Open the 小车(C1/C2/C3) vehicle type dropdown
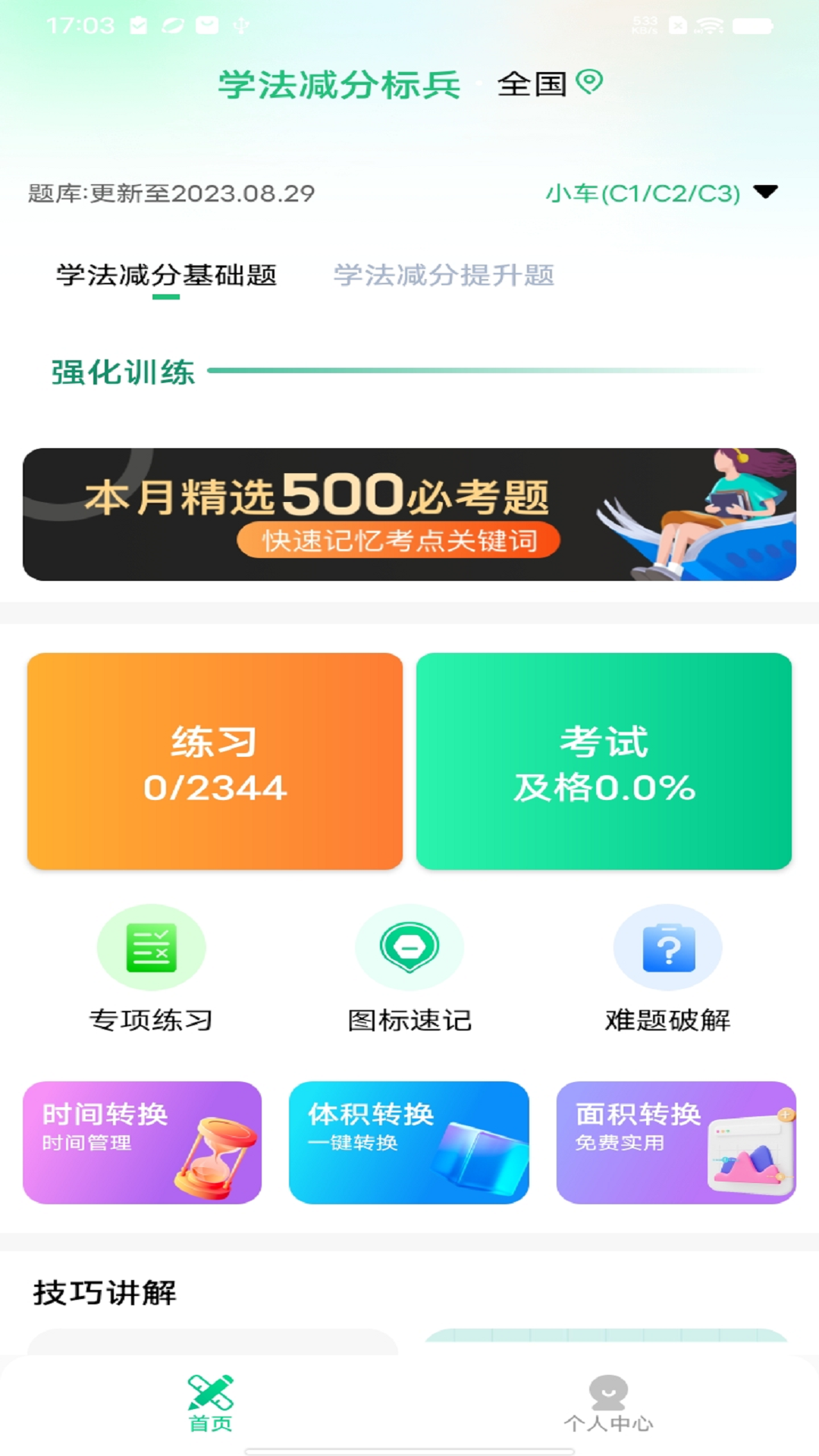This screenshot has width=819, height=1456. click(644, 193)
